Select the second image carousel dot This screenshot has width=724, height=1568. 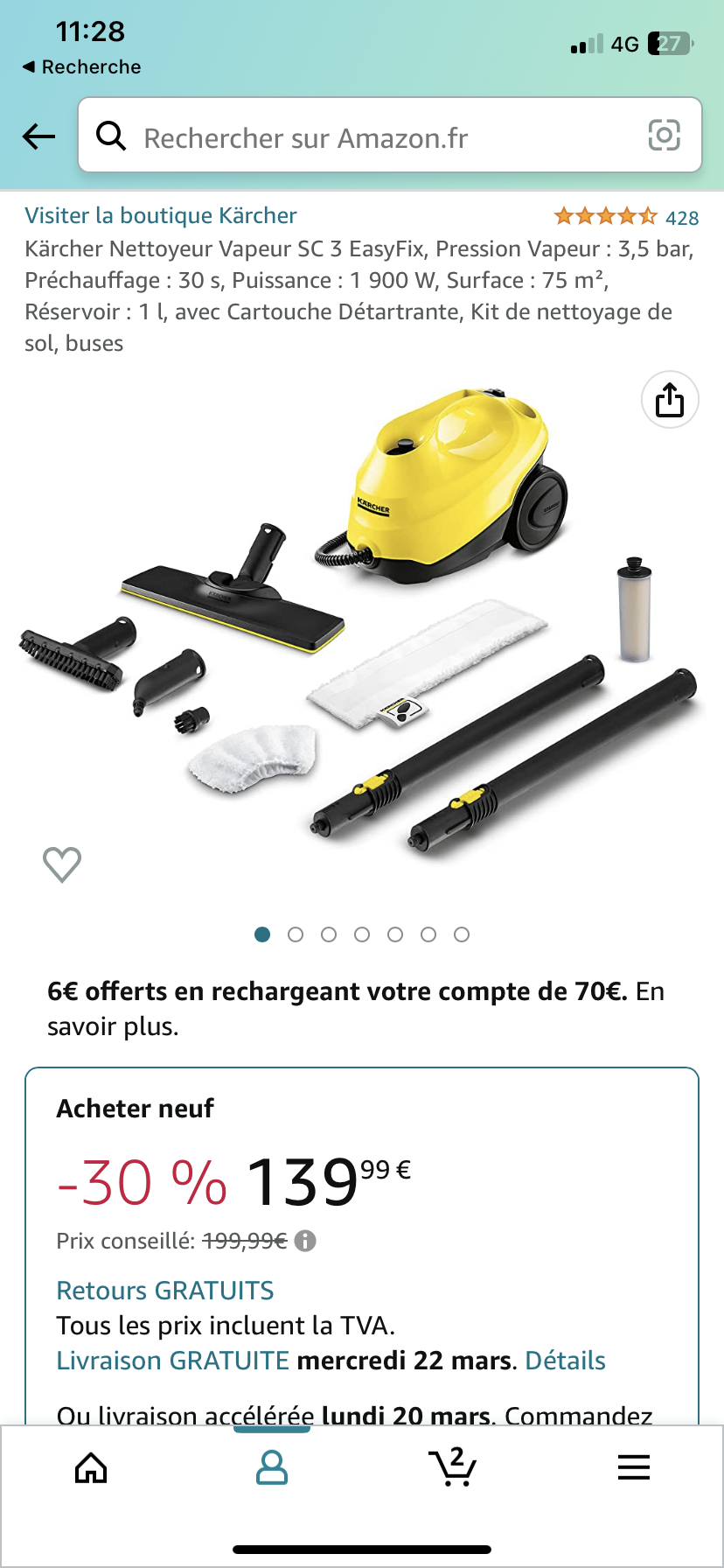tap(296, 934)
